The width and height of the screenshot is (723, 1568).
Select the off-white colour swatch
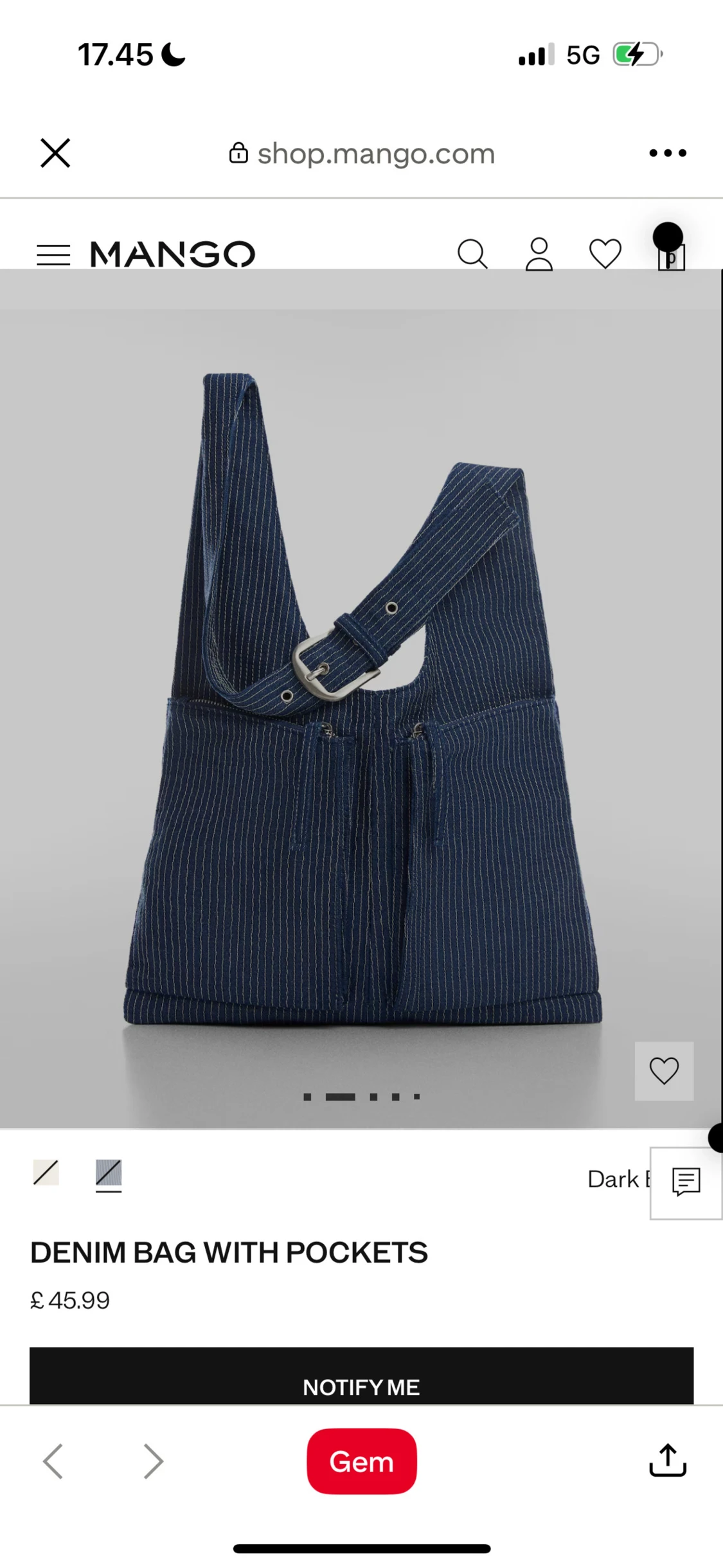pyautogui.click(x=46, y=1173)
